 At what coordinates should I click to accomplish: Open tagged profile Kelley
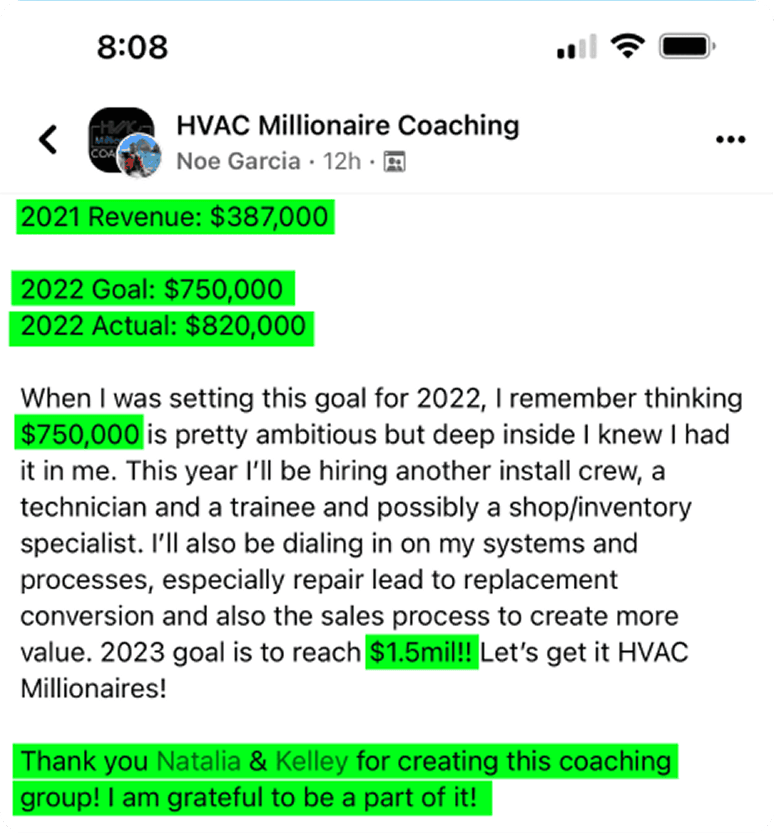point(312,761)
